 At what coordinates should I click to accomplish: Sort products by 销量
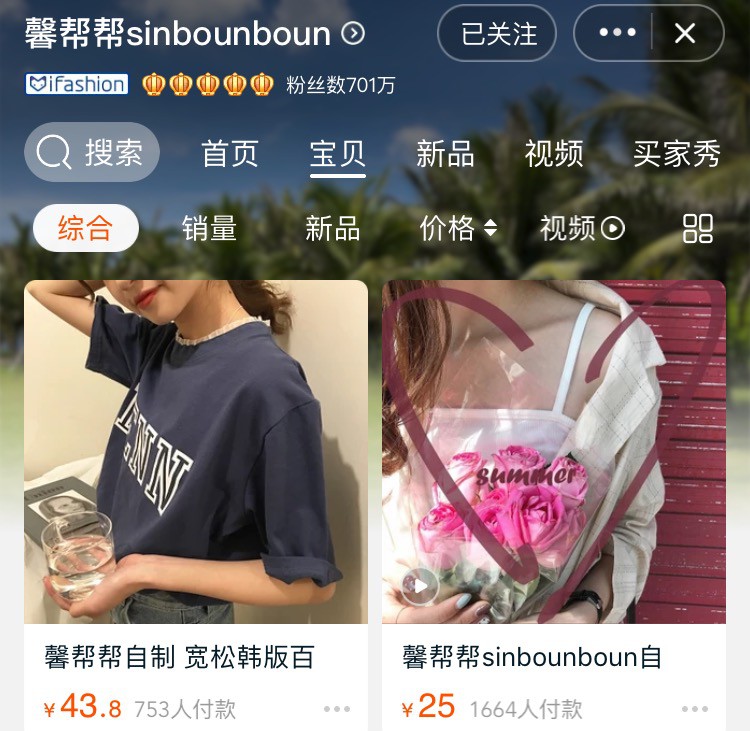(209, 228)
